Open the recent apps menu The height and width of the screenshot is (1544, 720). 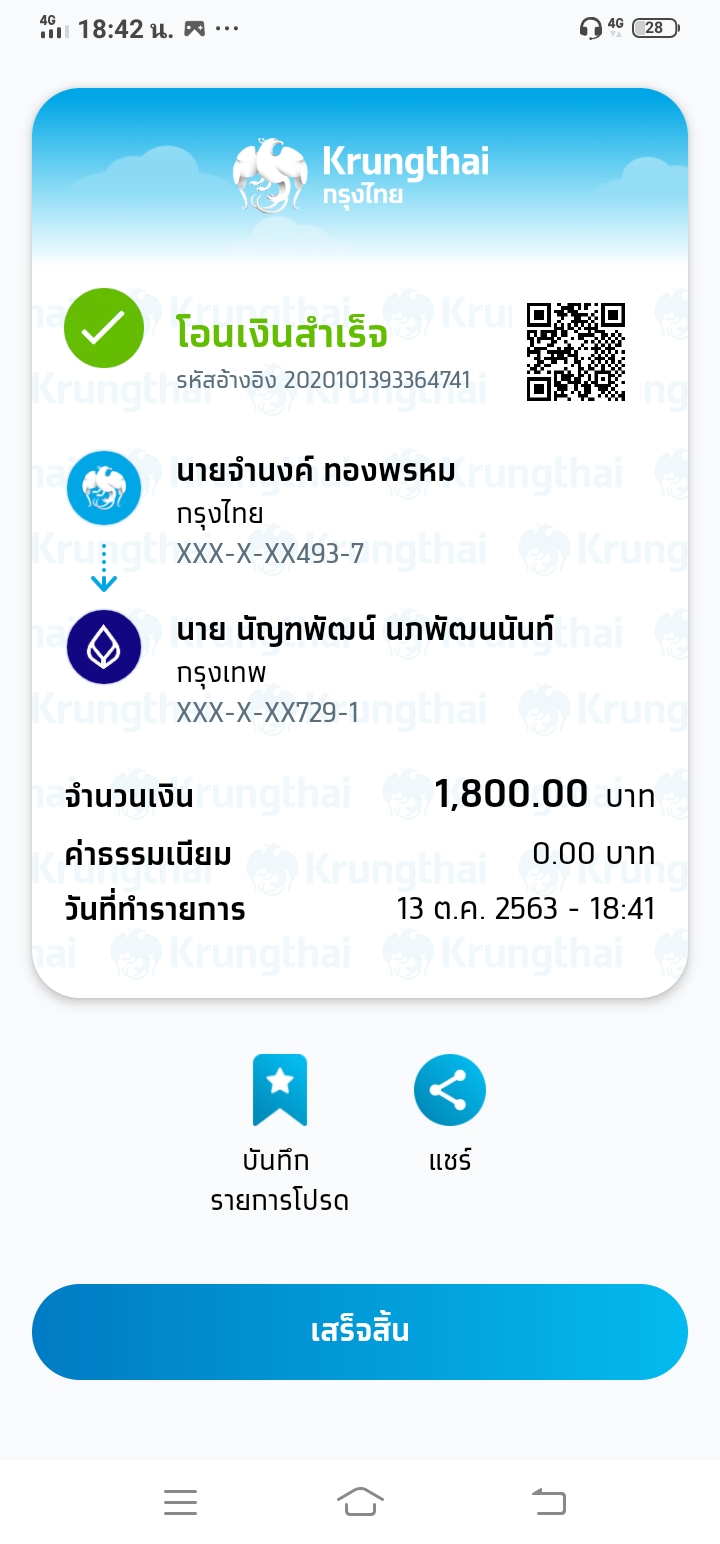(181, 1502)
